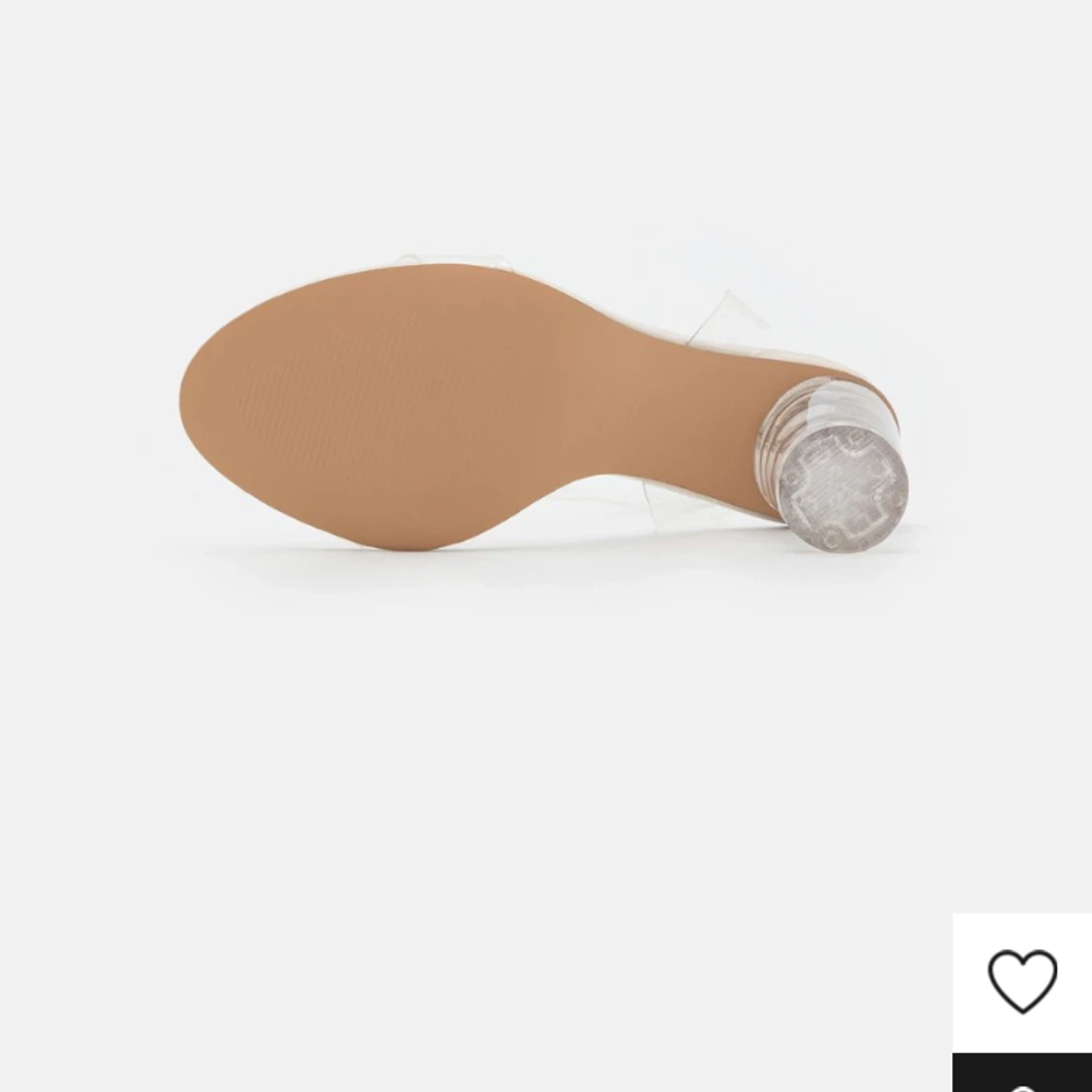Tap the black button below the heart
Viewport: 1092px width, 1092px height.
[1022, 1074]
